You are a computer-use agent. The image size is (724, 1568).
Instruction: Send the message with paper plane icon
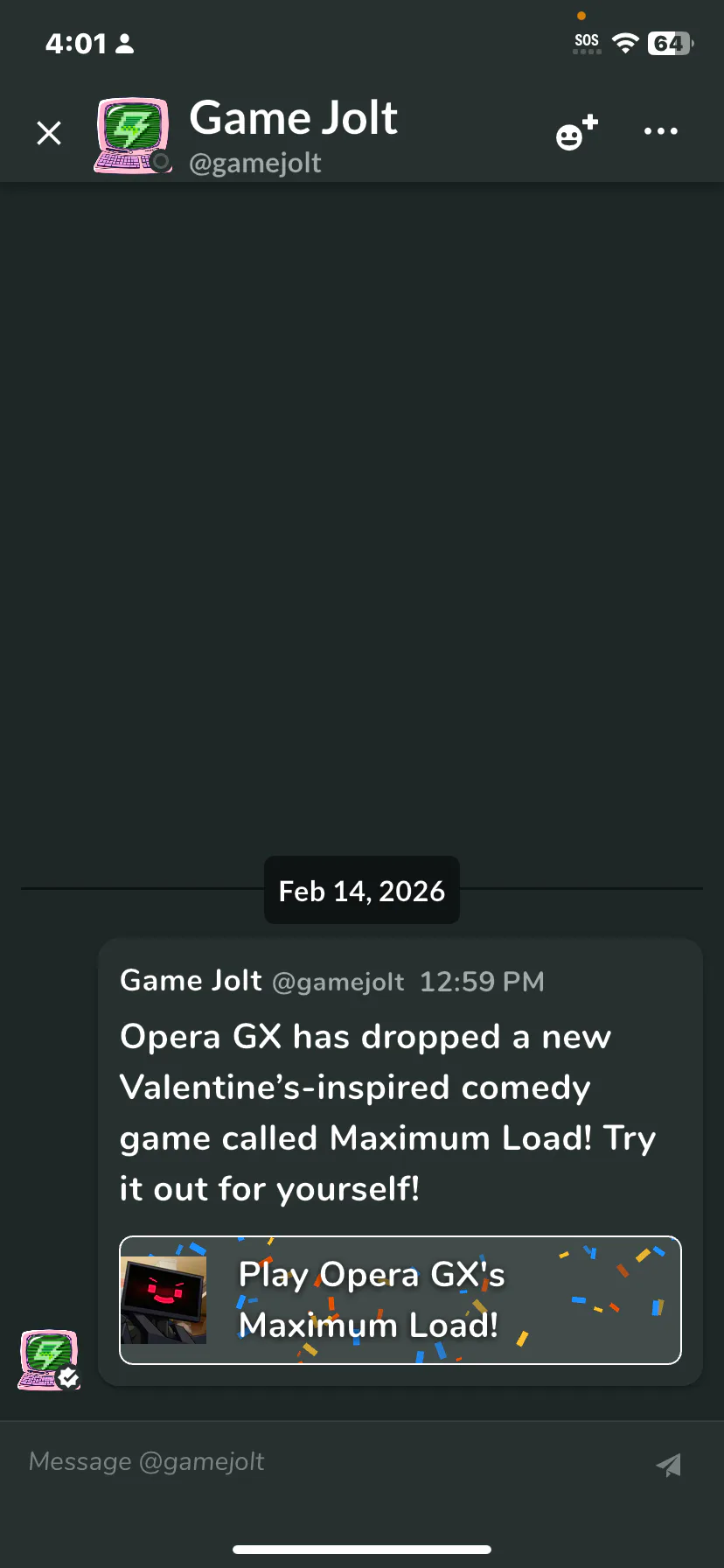click(669, 1464)
